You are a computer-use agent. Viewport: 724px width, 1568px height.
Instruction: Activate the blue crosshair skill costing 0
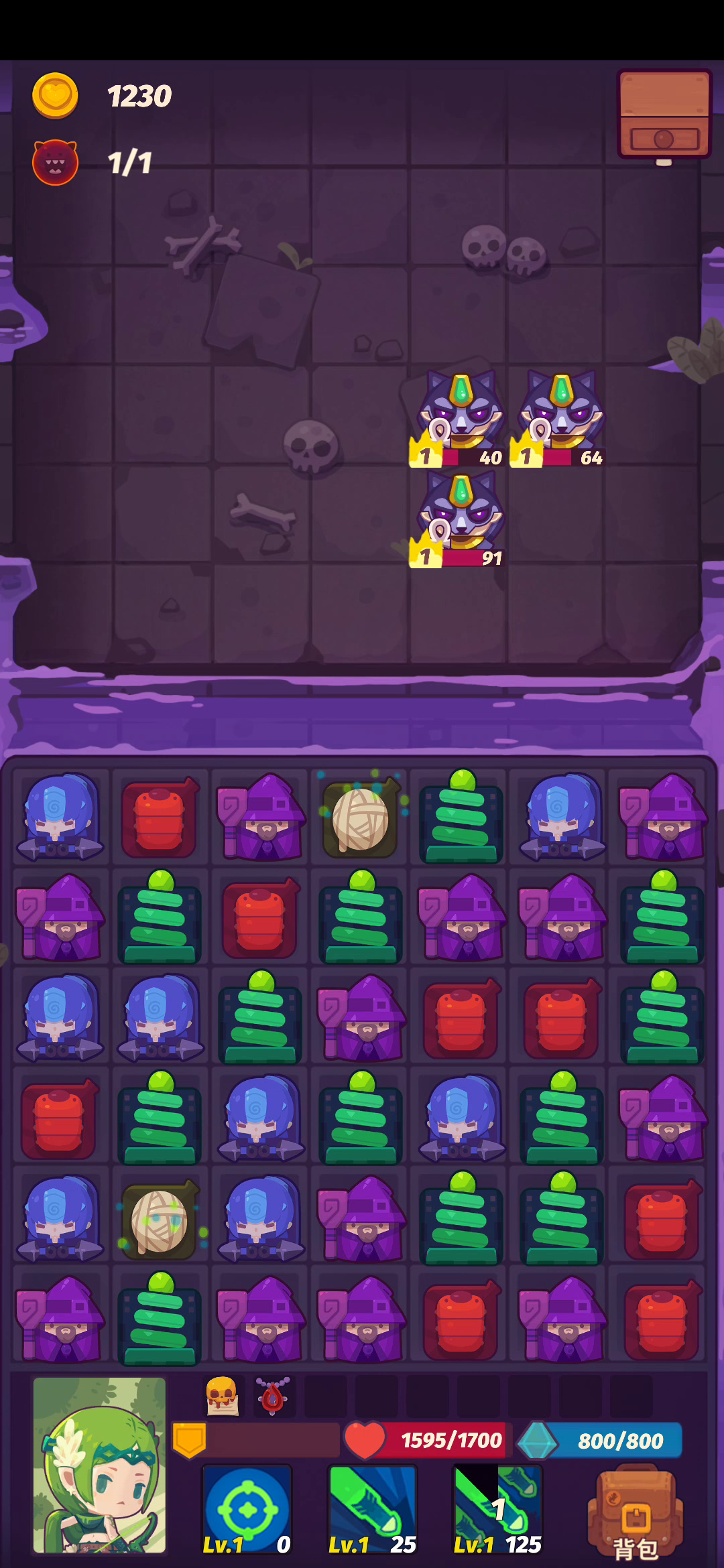[247, 1510]
